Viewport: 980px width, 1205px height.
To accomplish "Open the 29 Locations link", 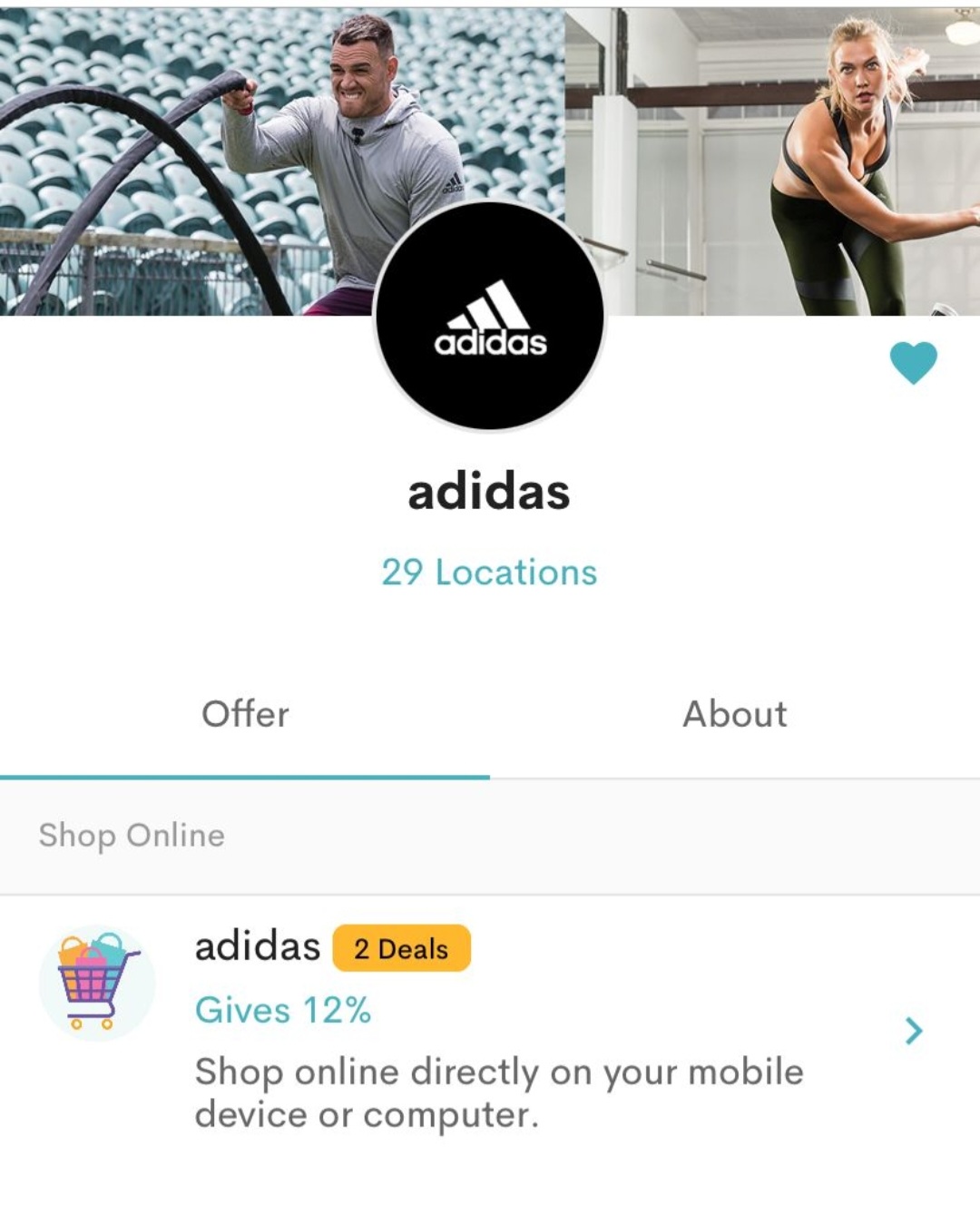I will [x=489, y=573].
